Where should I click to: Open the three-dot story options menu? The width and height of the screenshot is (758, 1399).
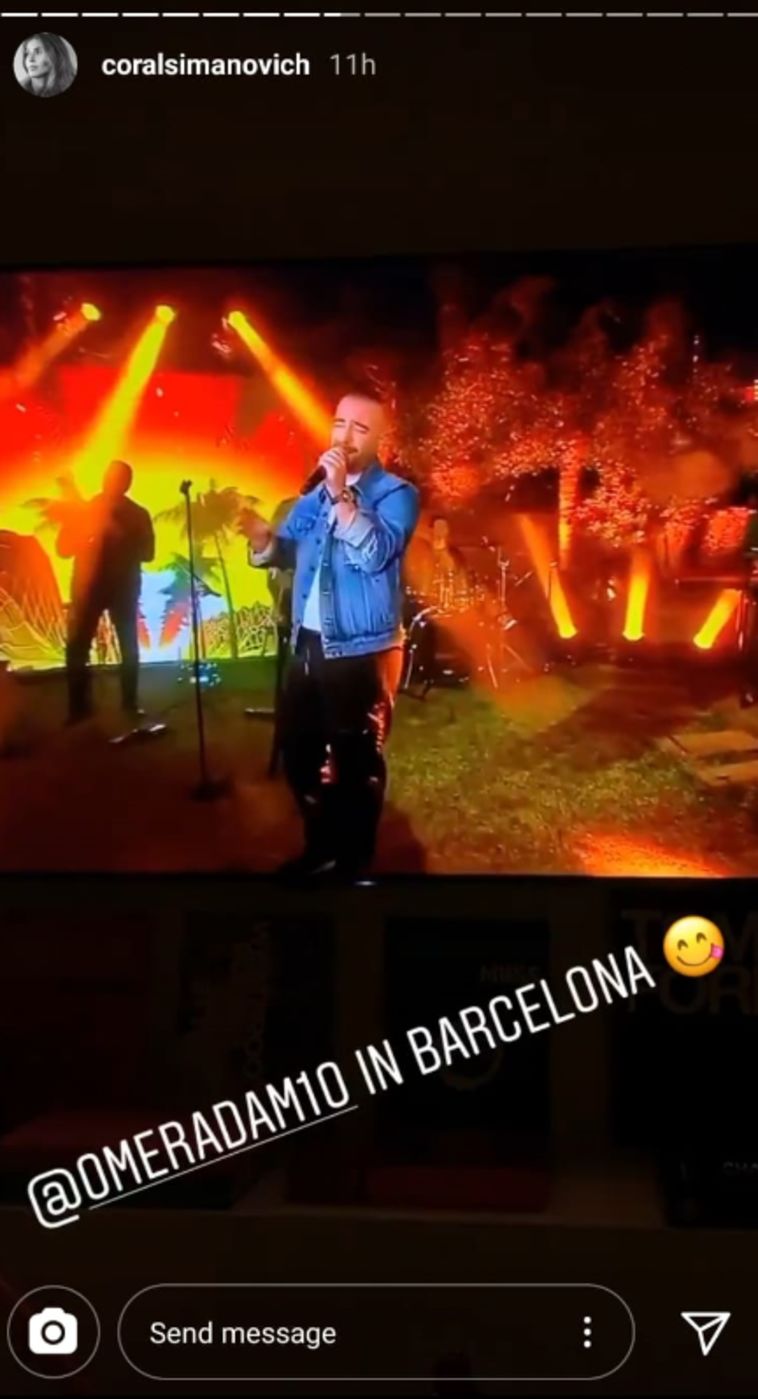click(587, 1332)
